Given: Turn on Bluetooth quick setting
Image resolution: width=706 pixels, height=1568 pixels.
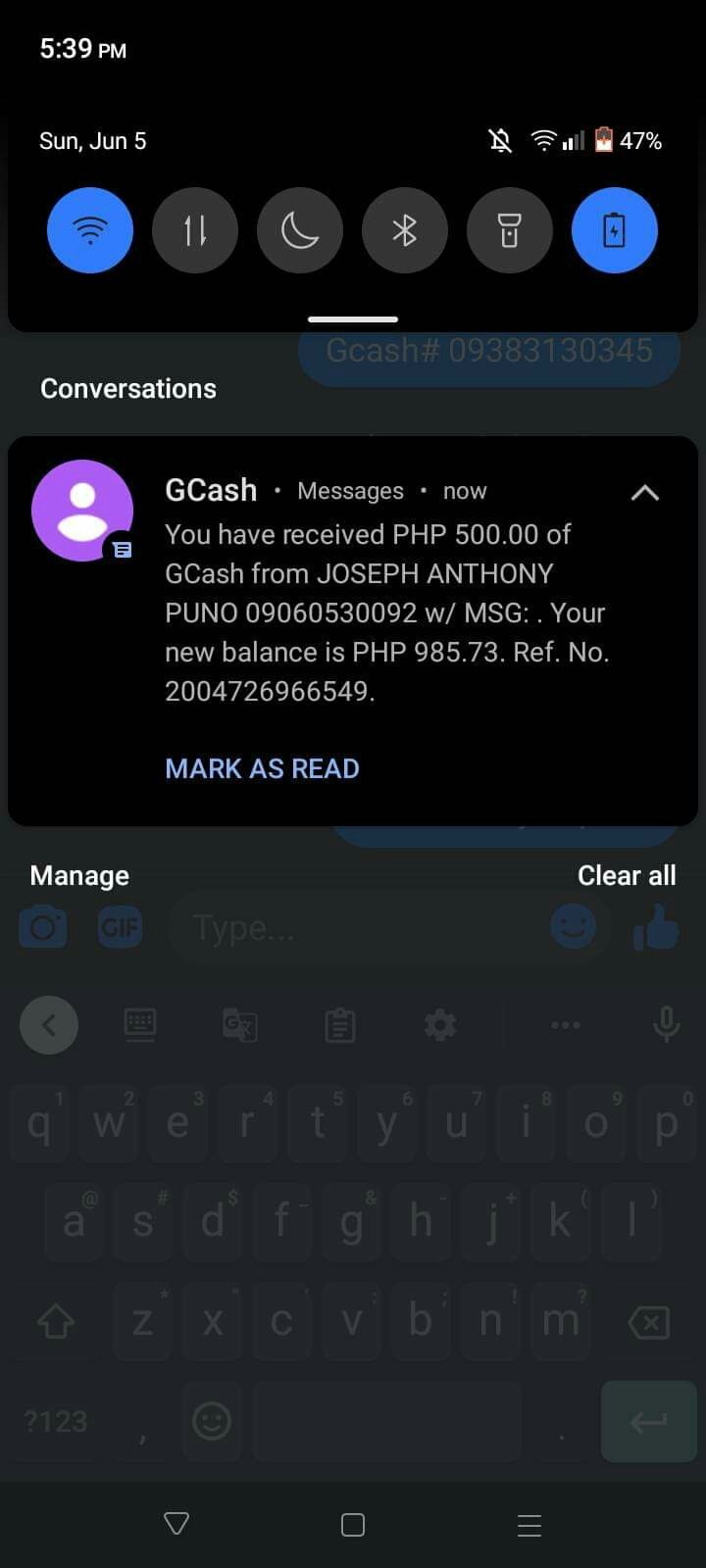Looking at the screenshot, I should click(x=405, y=230).
